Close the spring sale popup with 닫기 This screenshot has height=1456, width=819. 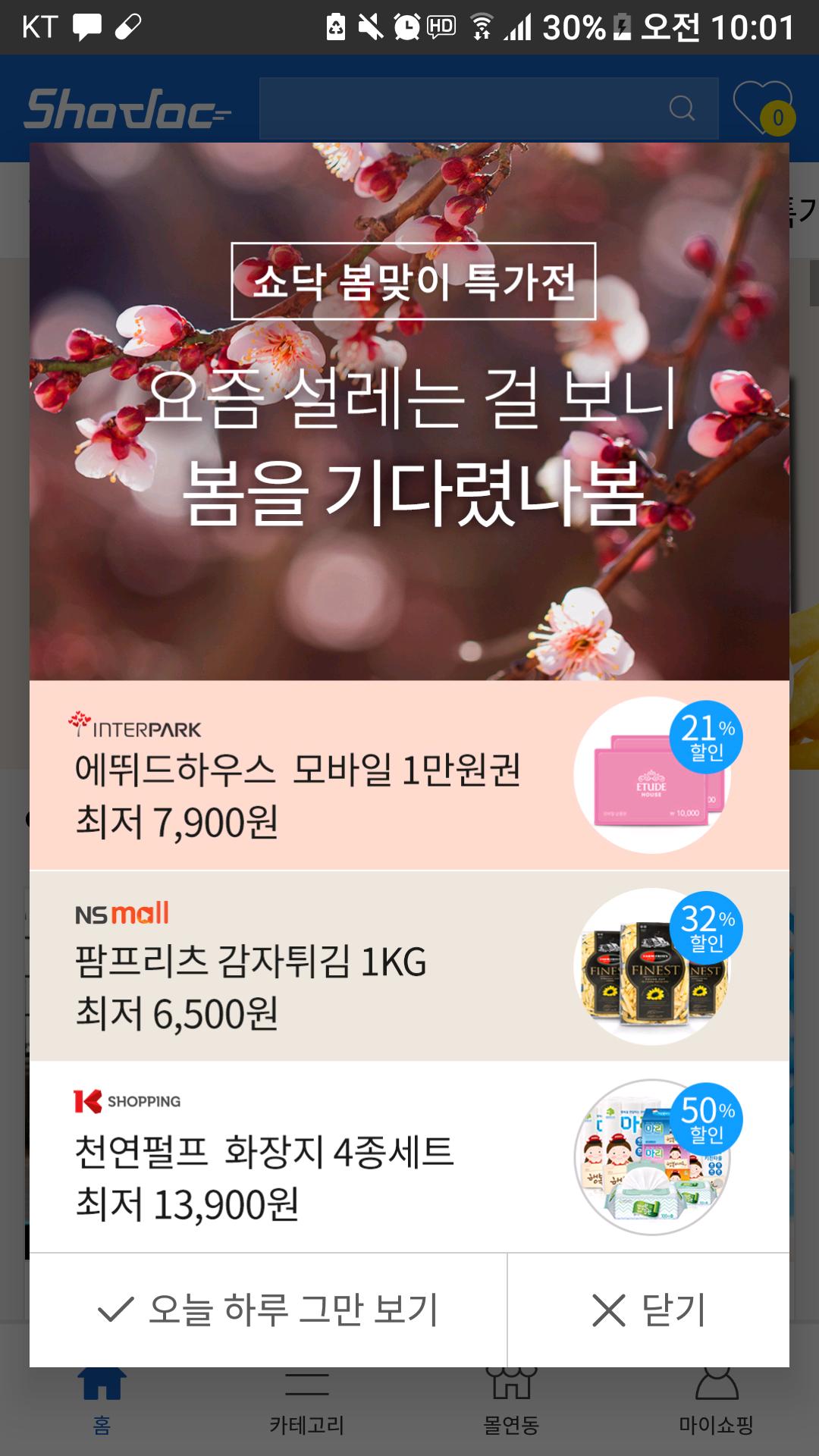click(x=648, y=1310)
